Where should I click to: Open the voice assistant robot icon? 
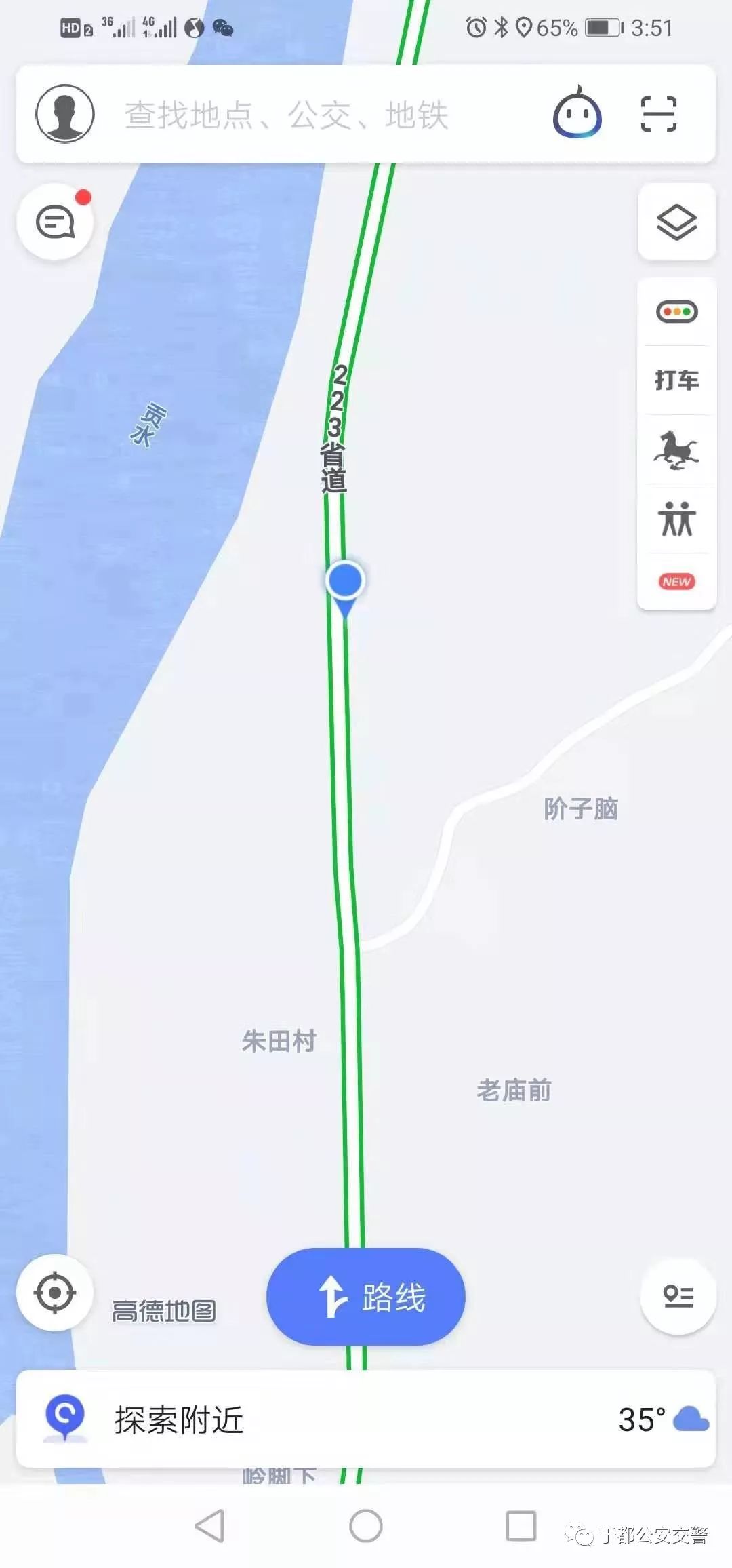tap(577, 113)
